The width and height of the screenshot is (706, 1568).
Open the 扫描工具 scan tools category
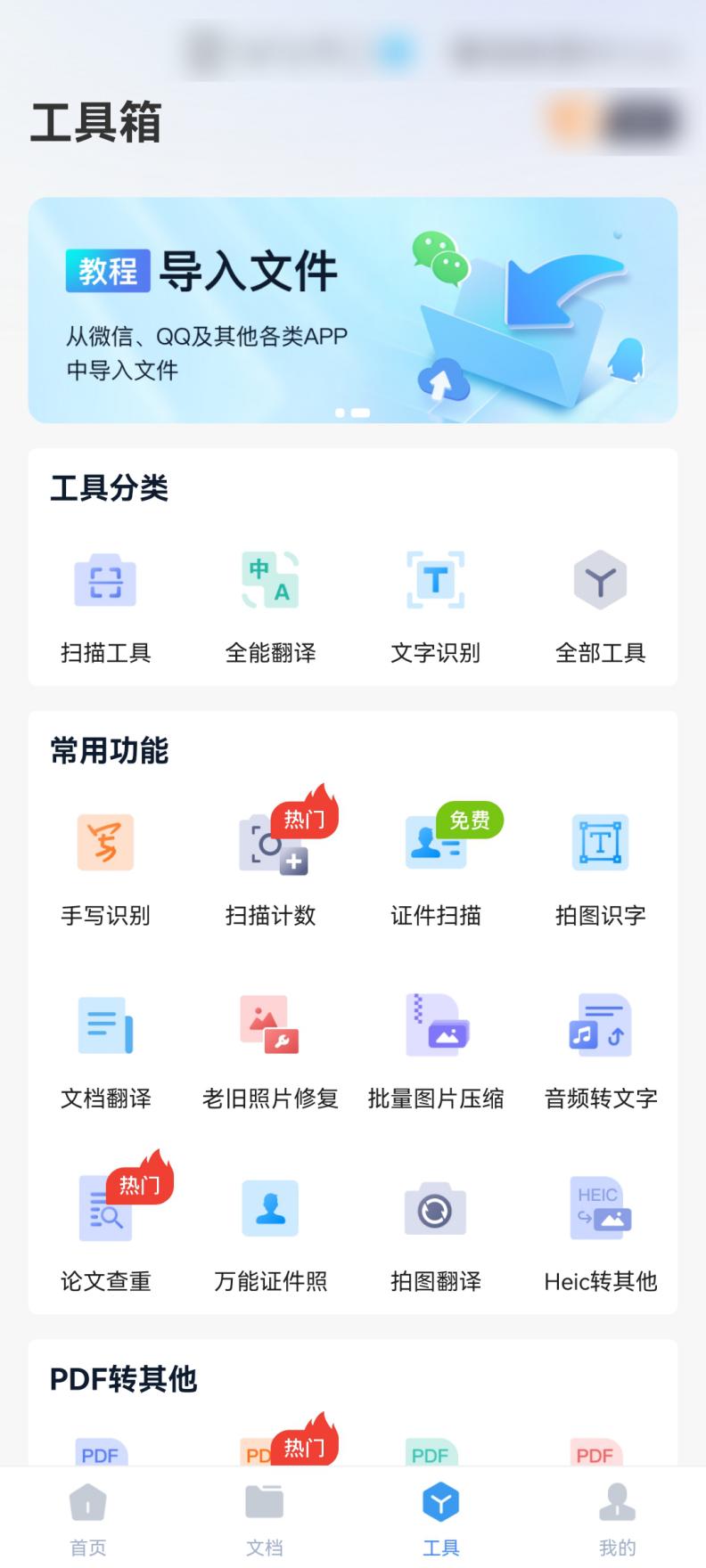click(106, 603)
